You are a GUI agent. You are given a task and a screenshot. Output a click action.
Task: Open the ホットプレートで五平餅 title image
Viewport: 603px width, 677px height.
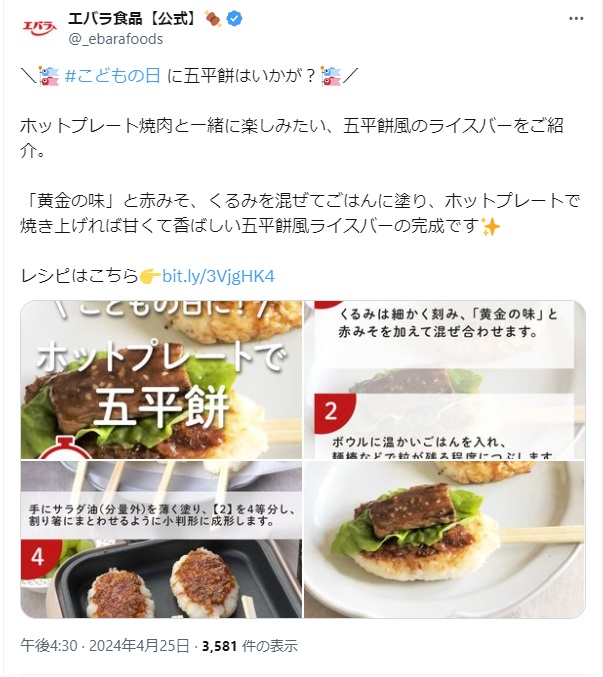click(161, 379)
